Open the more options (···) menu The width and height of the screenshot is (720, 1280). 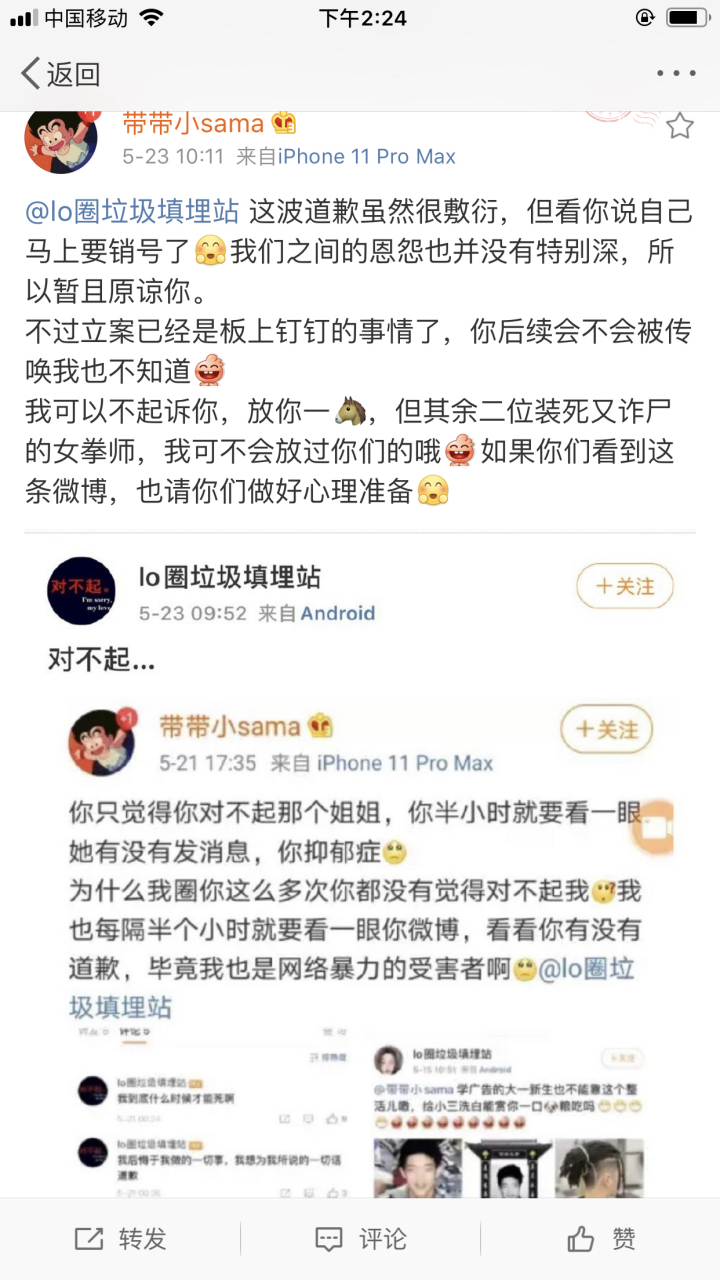[675, 72]
